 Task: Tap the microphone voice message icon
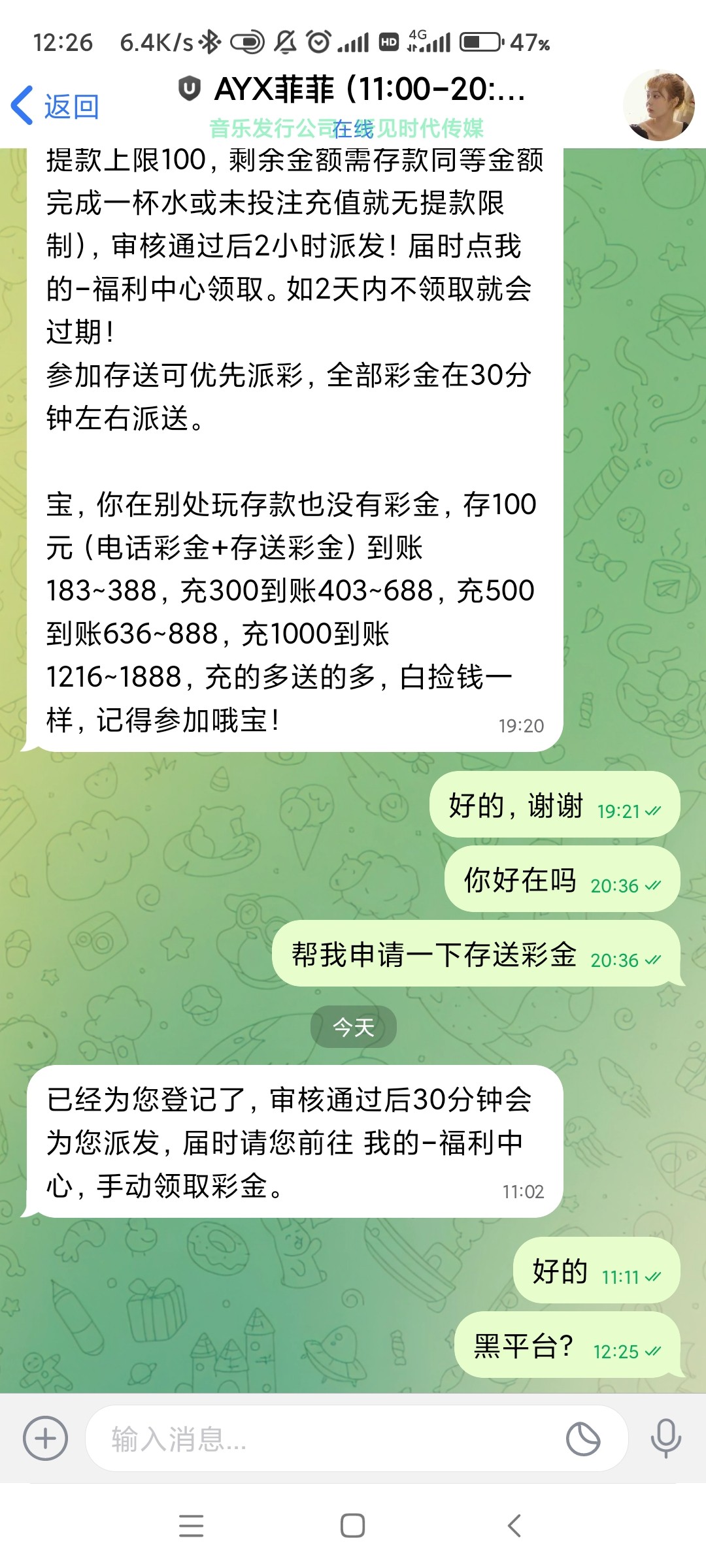(666, 1438)
